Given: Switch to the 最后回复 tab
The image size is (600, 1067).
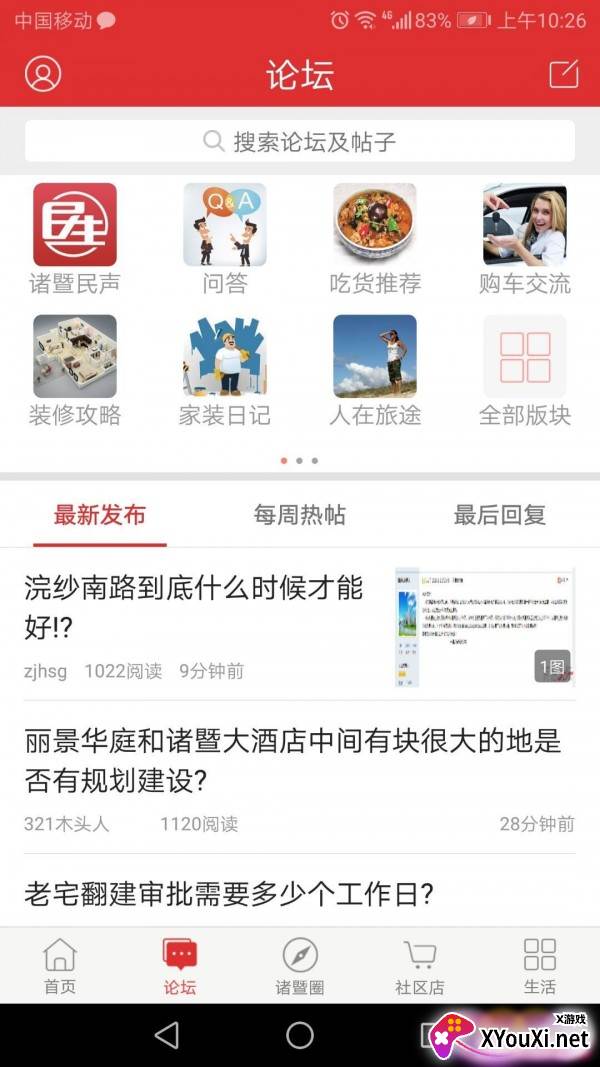Looking at the screenshot, I should [500, 515].
